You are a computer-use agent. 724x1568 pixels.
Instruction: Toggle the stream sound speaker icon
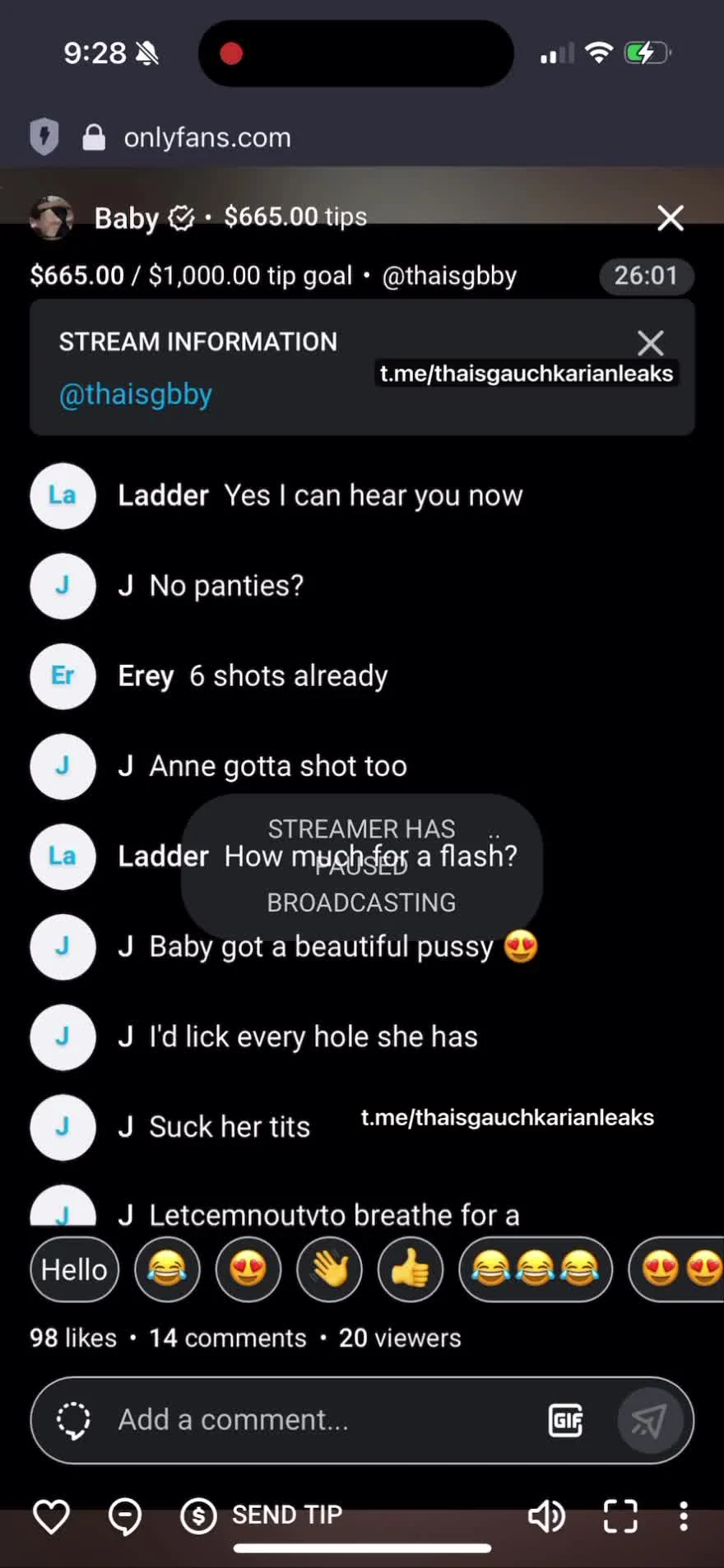[x=546, y=1515]
